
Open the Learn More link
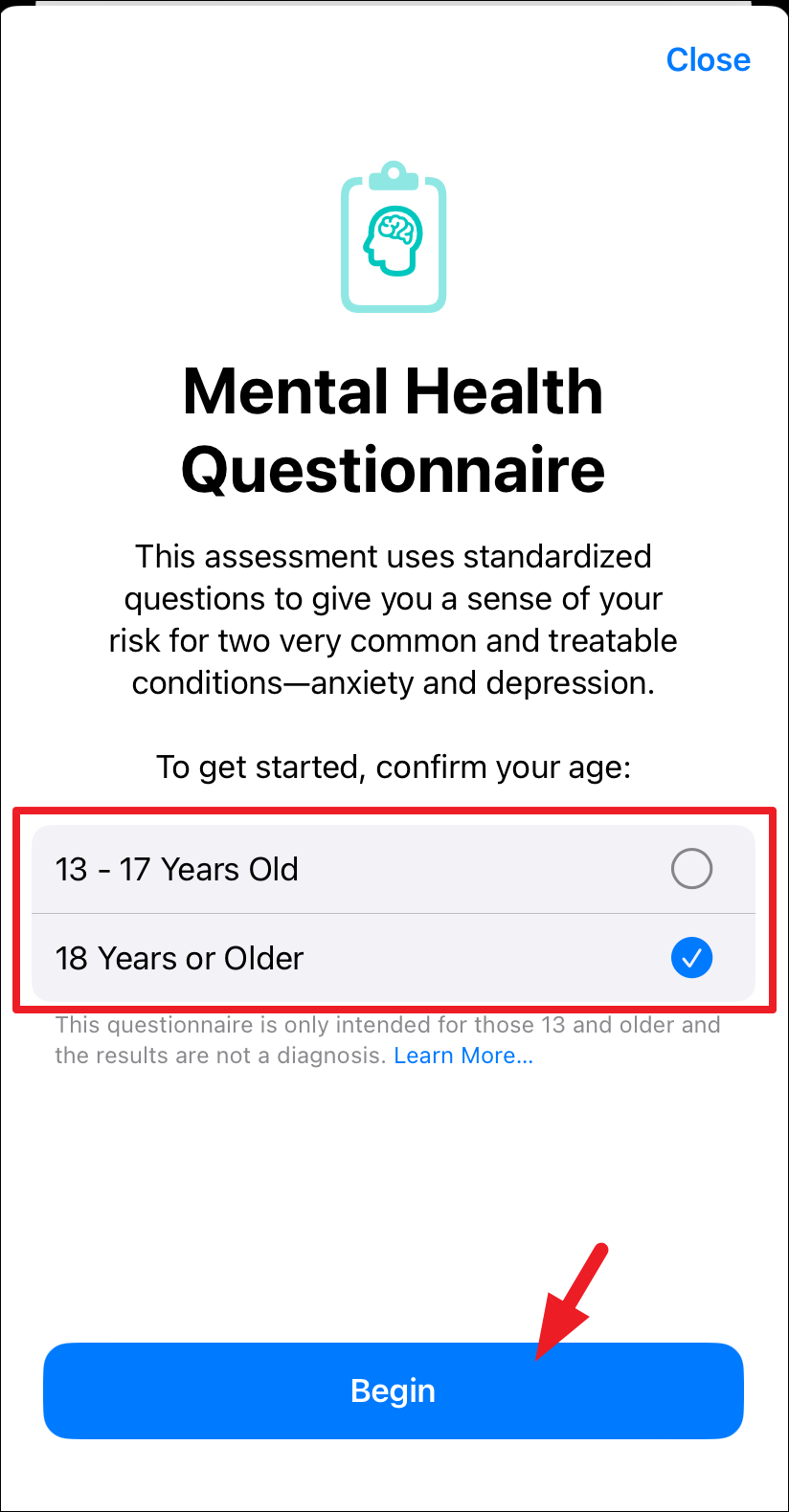tap(463, 1056)
